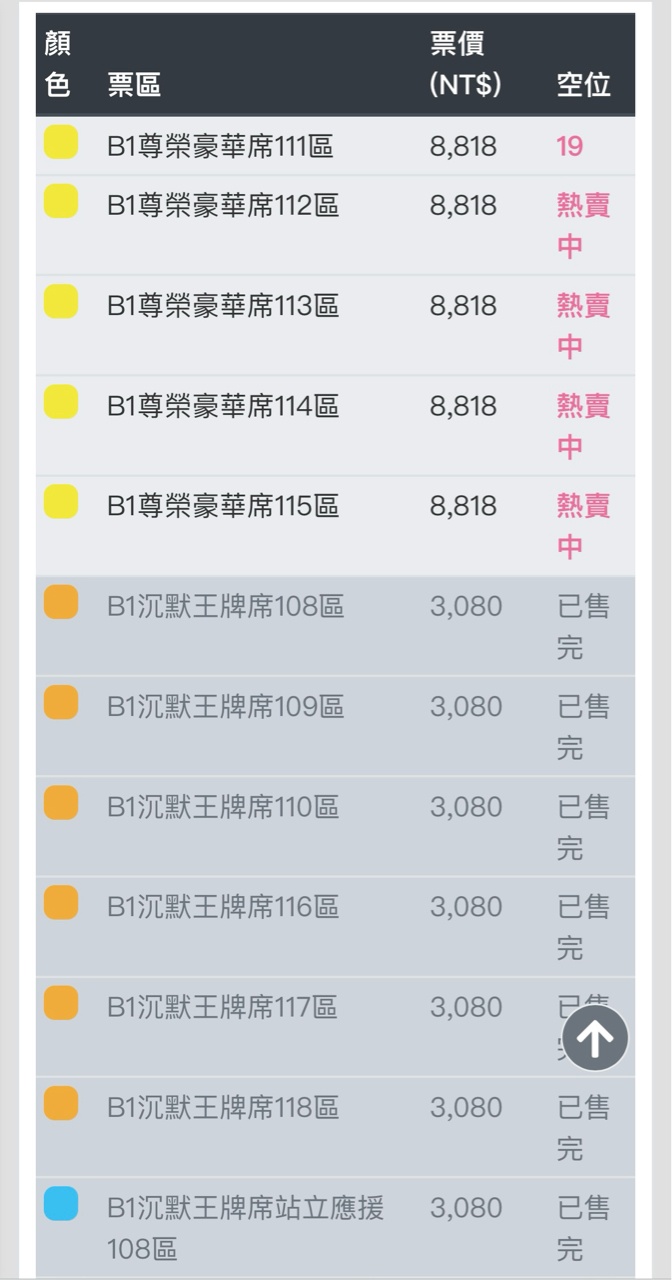Screen dimensions: 672x1280
Task: Select B1尊榮豪華席111區 ticket zone
Action: tap(220, 146)
